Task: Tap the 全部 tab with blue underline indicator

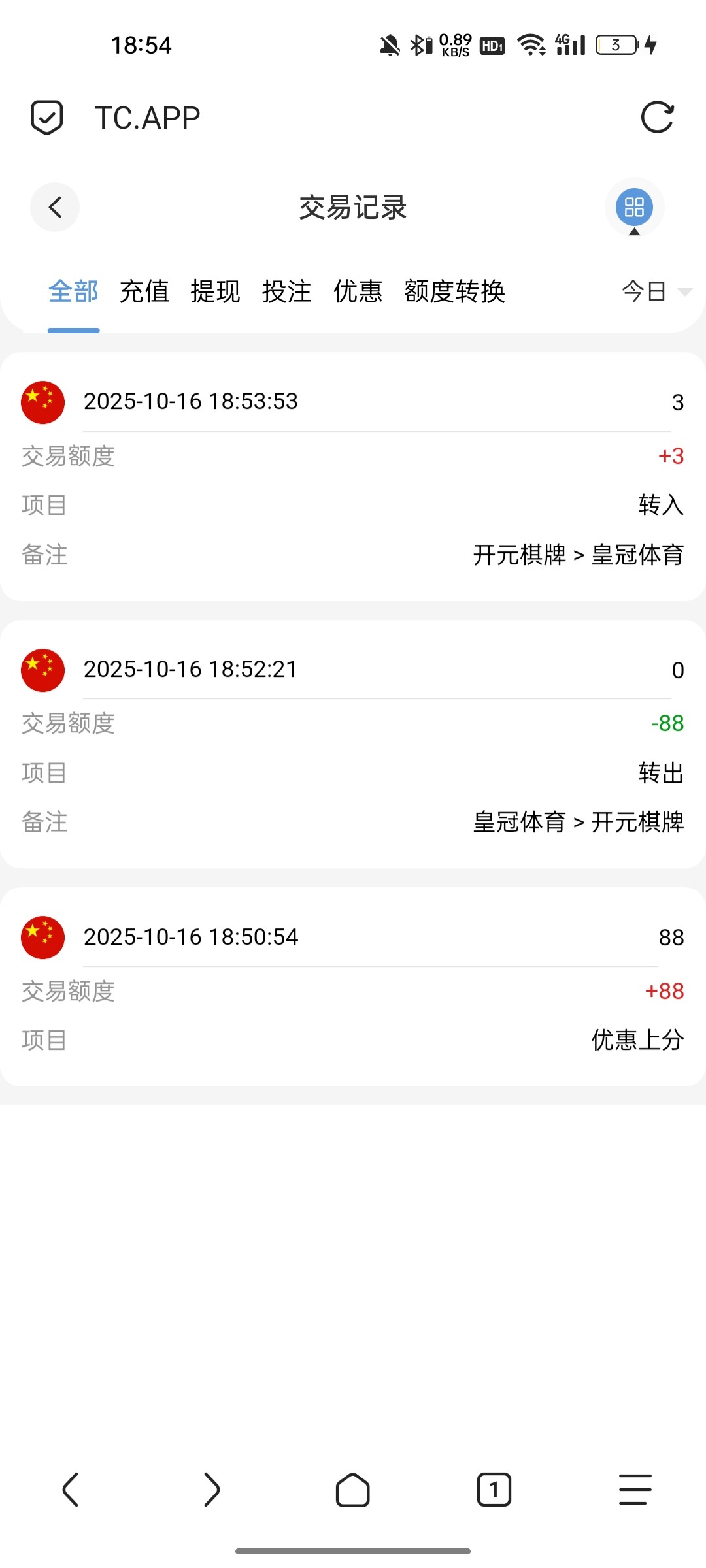Action: 73,292
